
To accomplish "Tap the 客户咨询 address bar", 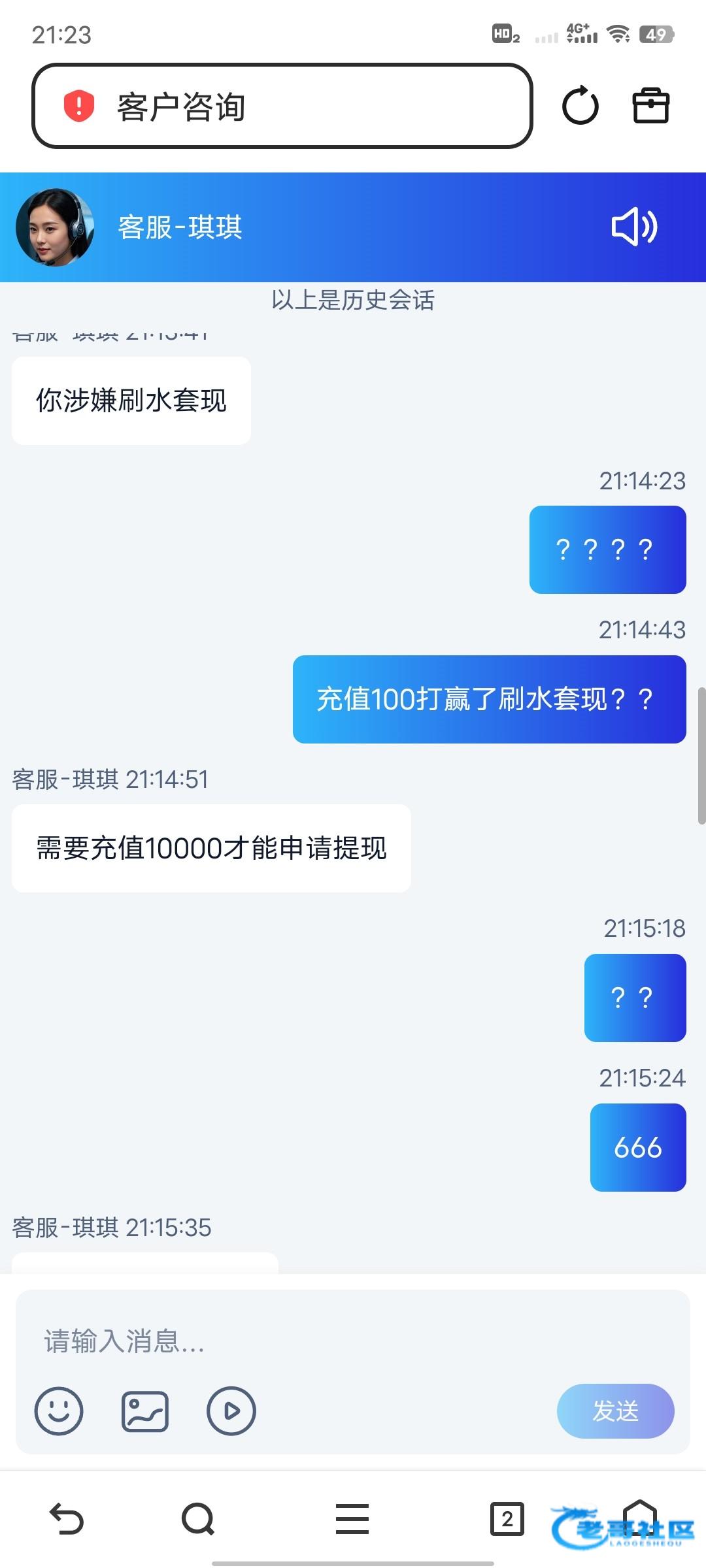I will point(281,106).
